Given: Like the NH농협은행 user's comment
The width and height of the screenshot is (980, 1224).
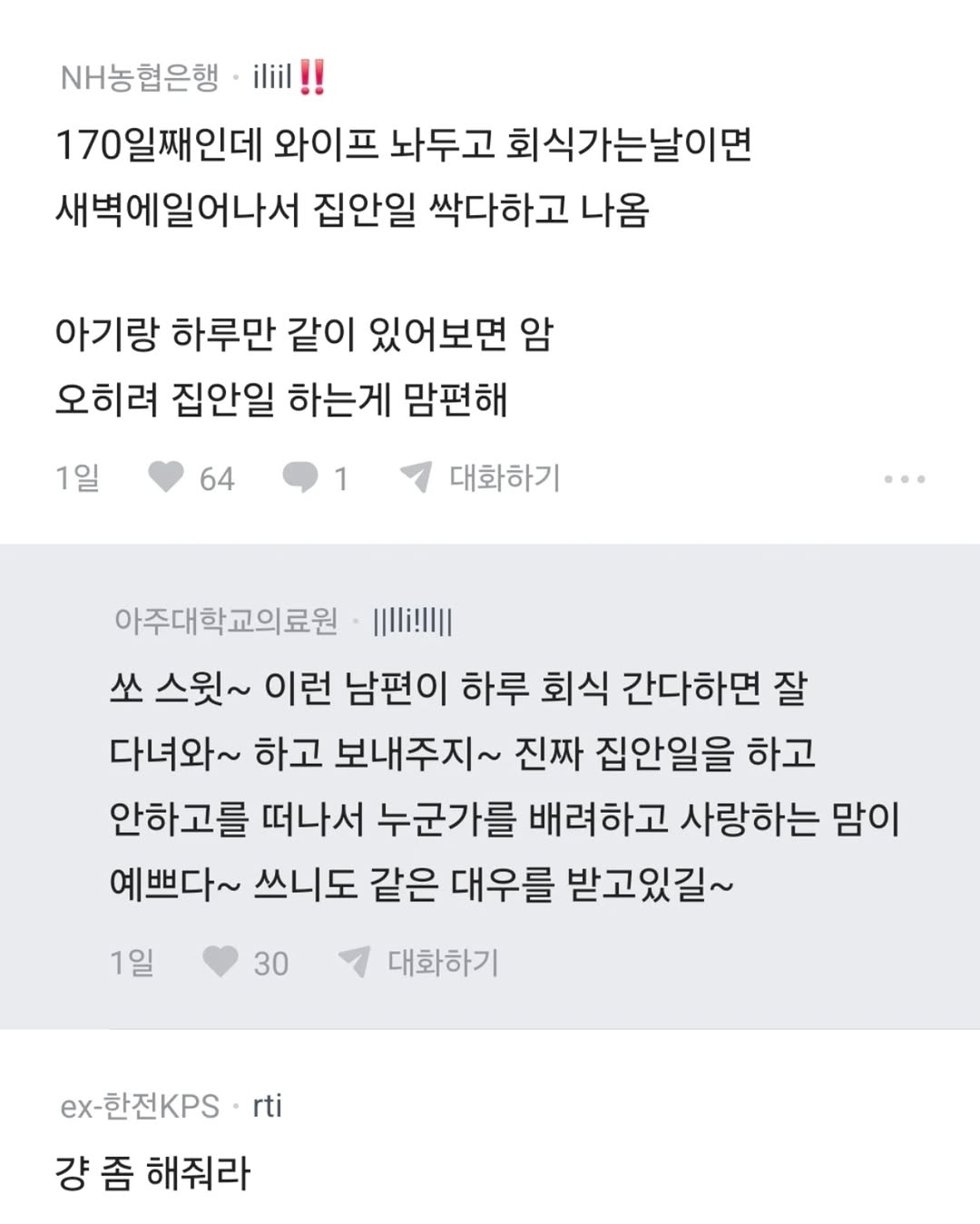Looking at the screenshot, I should 167,477.
